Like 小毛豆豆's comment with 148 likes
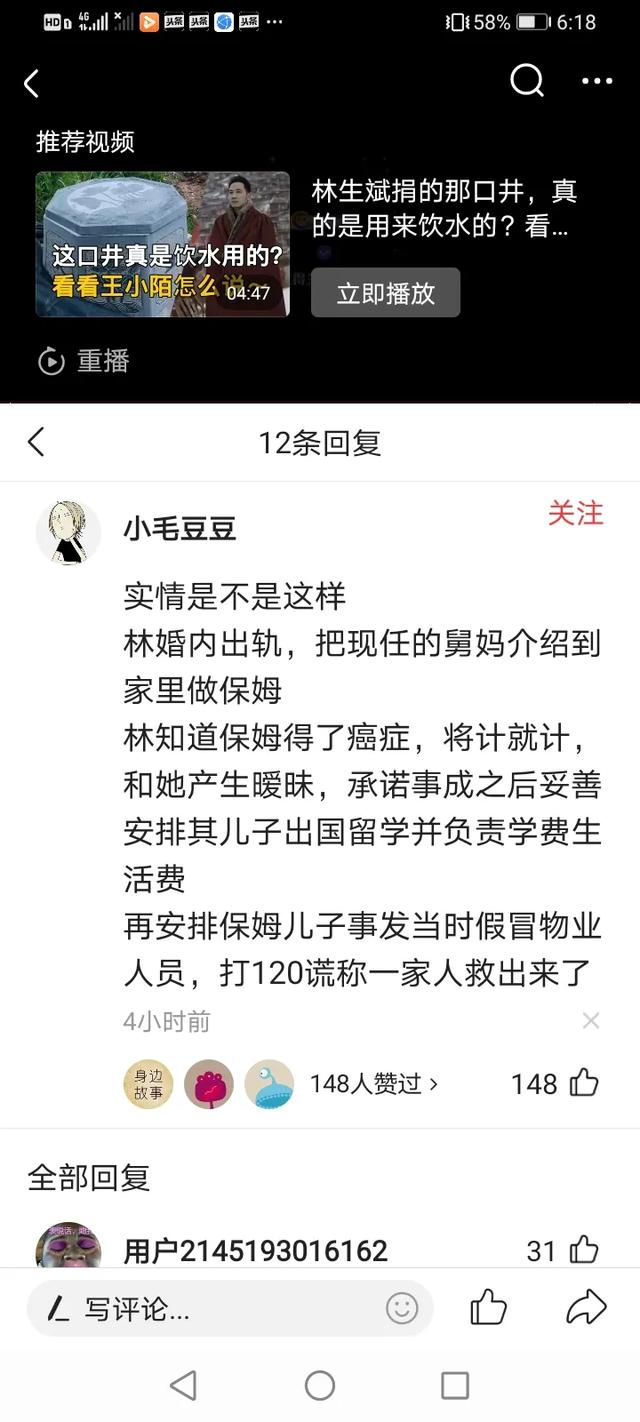Viewport: 640px width, 1422px height. pyautogui.click(x=584, y=1083)
